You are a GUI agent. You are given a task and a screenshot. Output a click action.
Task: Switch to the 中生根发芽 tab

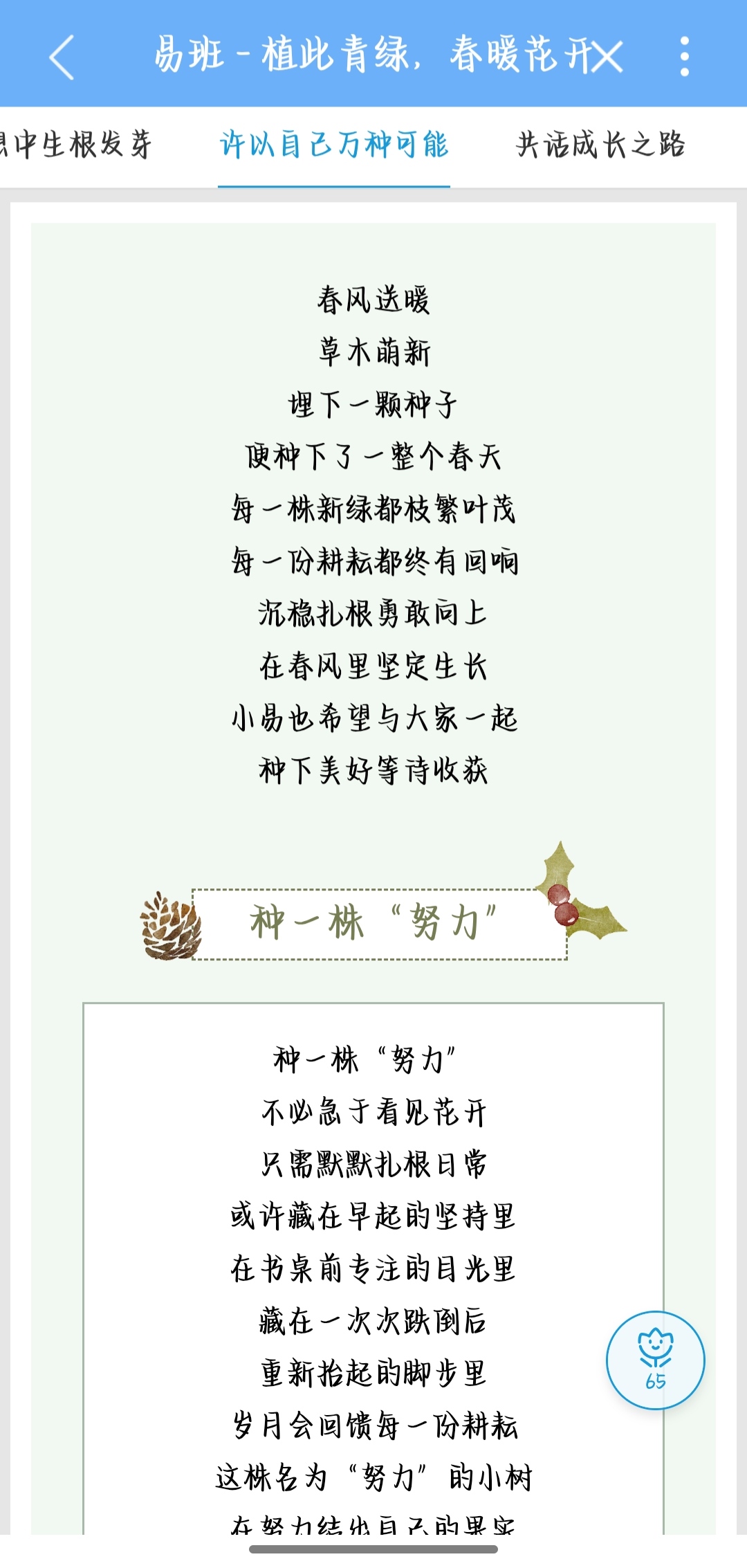click(76, 145)
